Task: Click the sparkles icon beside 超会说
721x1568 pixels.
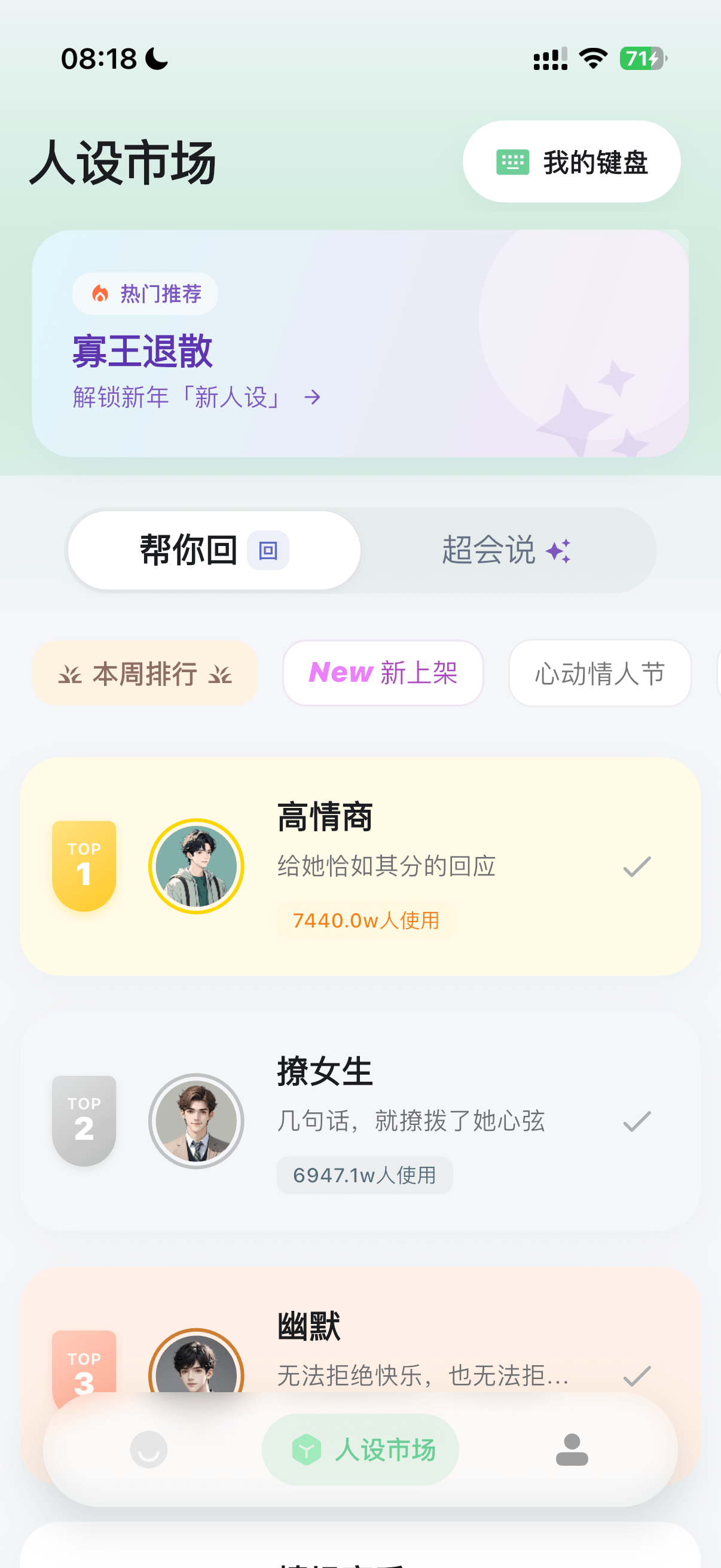Action: click(559, 550)
